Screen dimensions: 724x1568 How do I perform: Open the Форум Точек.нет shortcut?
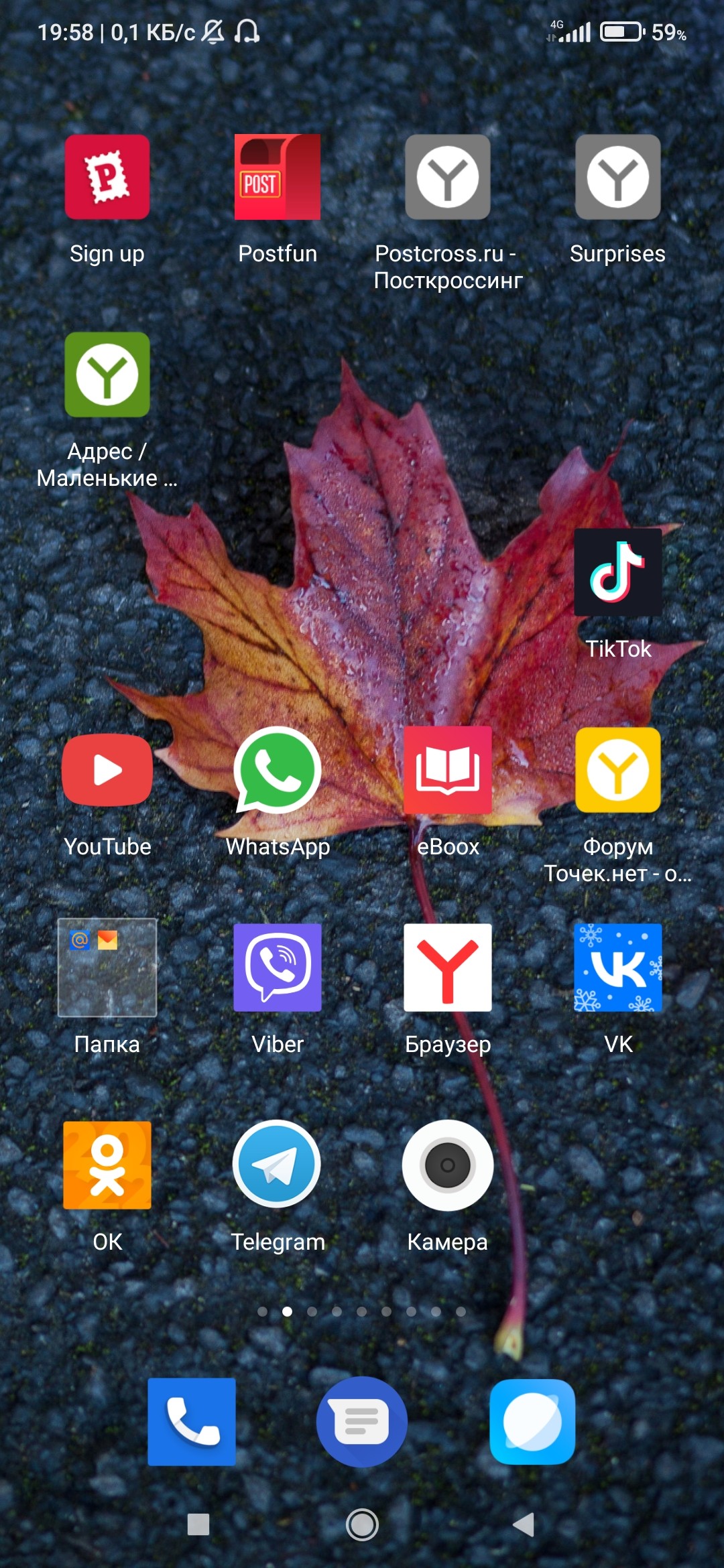(x=618, y=770)
